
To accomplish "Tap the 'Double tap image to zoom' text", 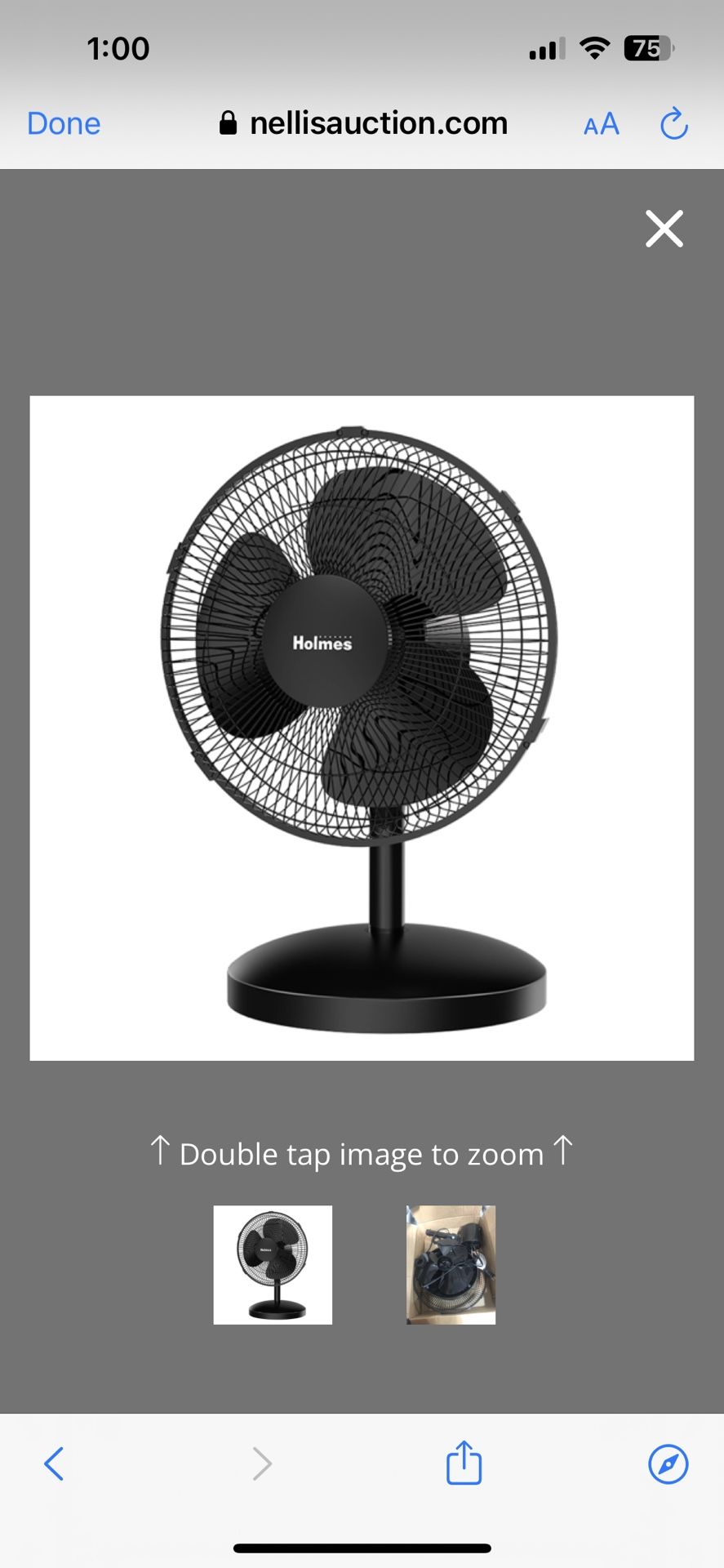I will 362,1154.
